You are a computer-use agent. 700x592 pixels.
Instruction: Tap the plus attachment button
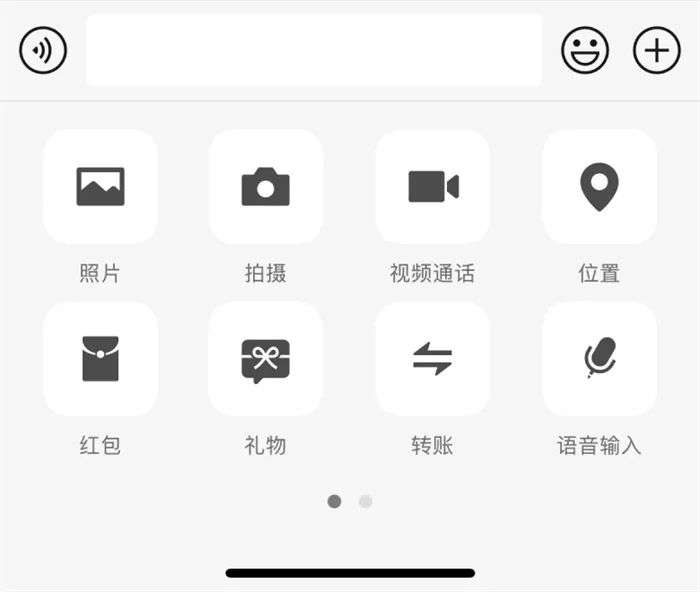tap(657, 51)
